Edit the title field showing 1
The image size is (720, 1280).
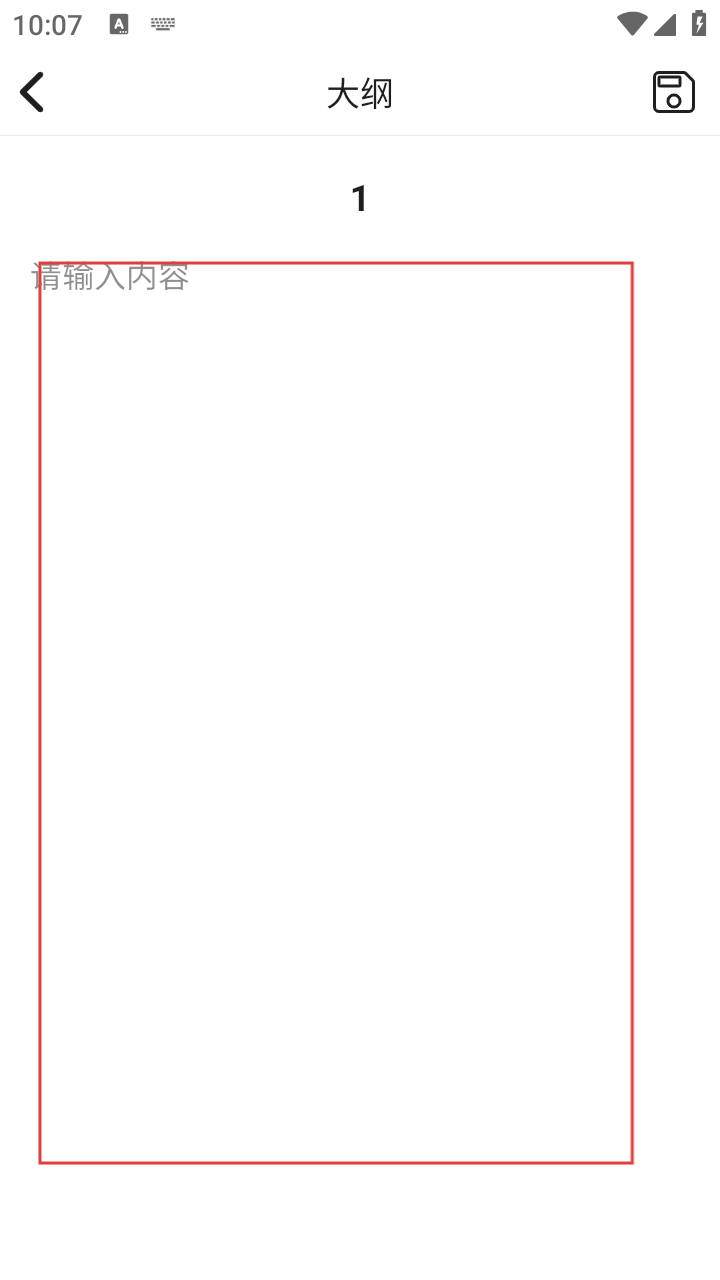coord(360,199)
